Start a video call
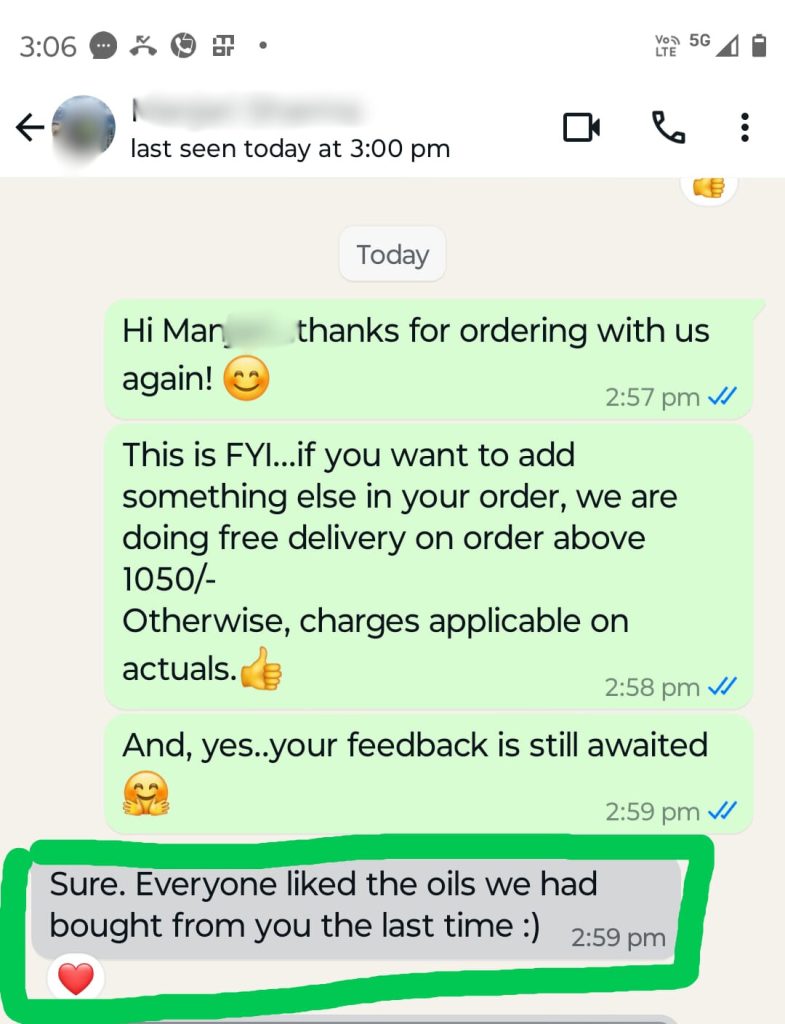The width and height of the screenshot is (785, 1024). (x=581, y=127)
